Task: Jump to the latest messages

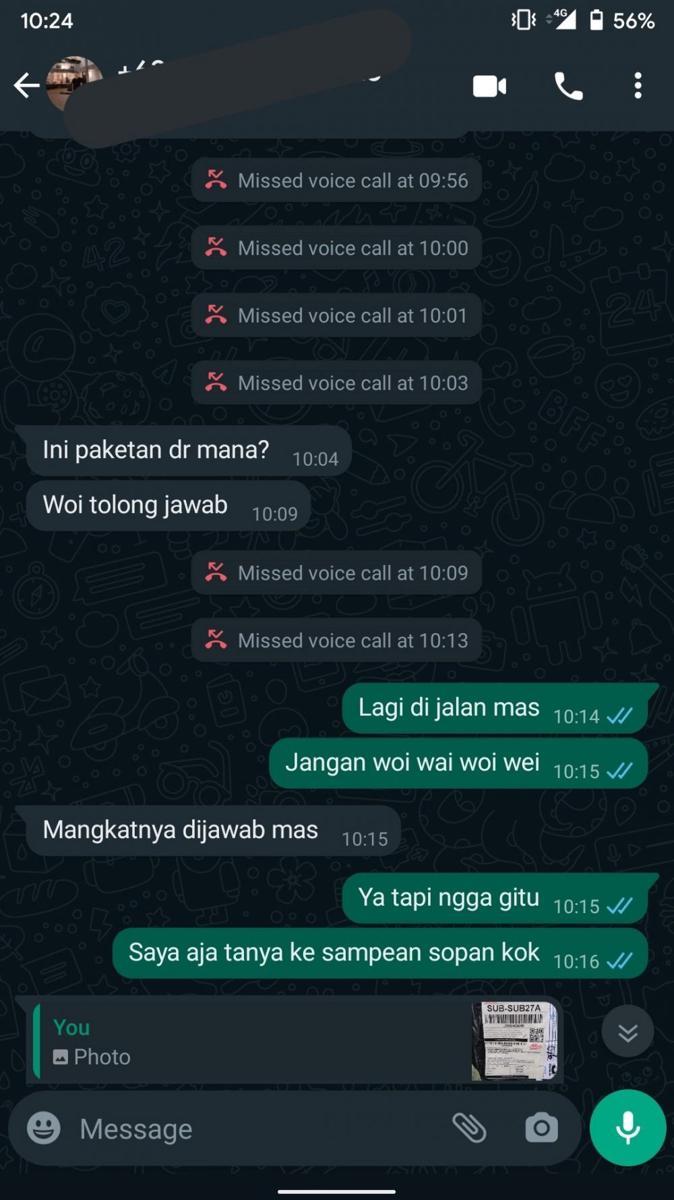Action: (x=627, y=1032)
